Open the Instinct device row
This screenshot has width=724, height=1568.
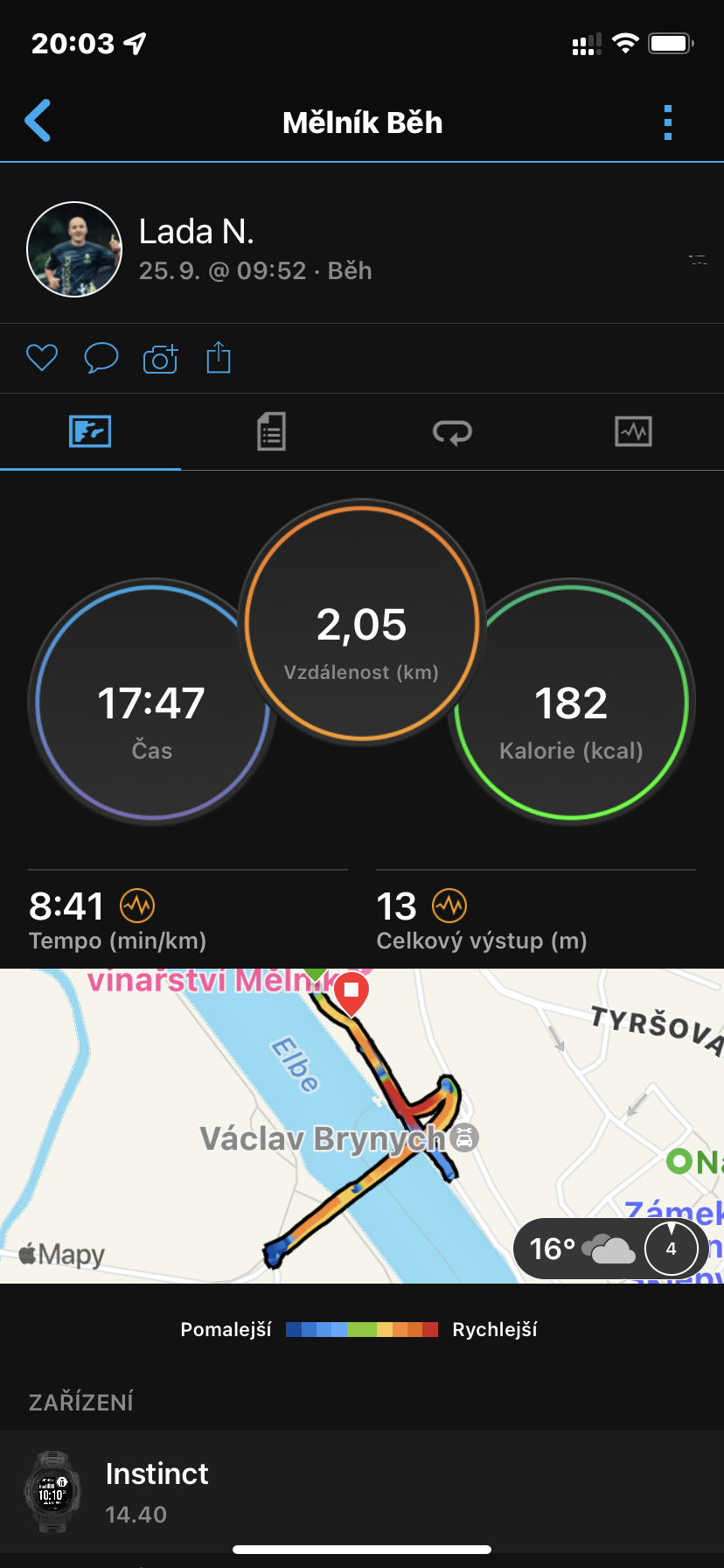pyautogui.click(x=362, y=1493)
